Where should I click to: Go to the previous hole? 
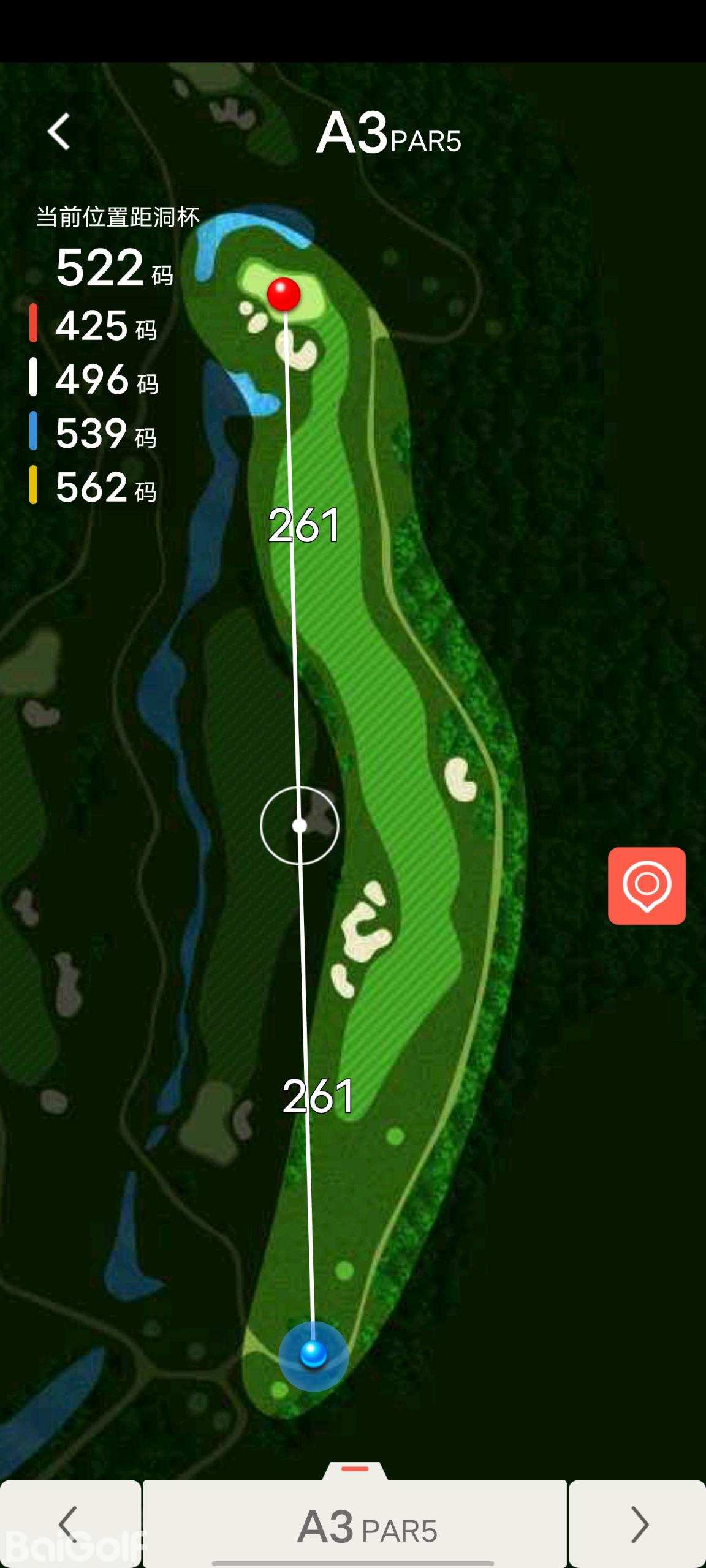[x=70, y=1524]
